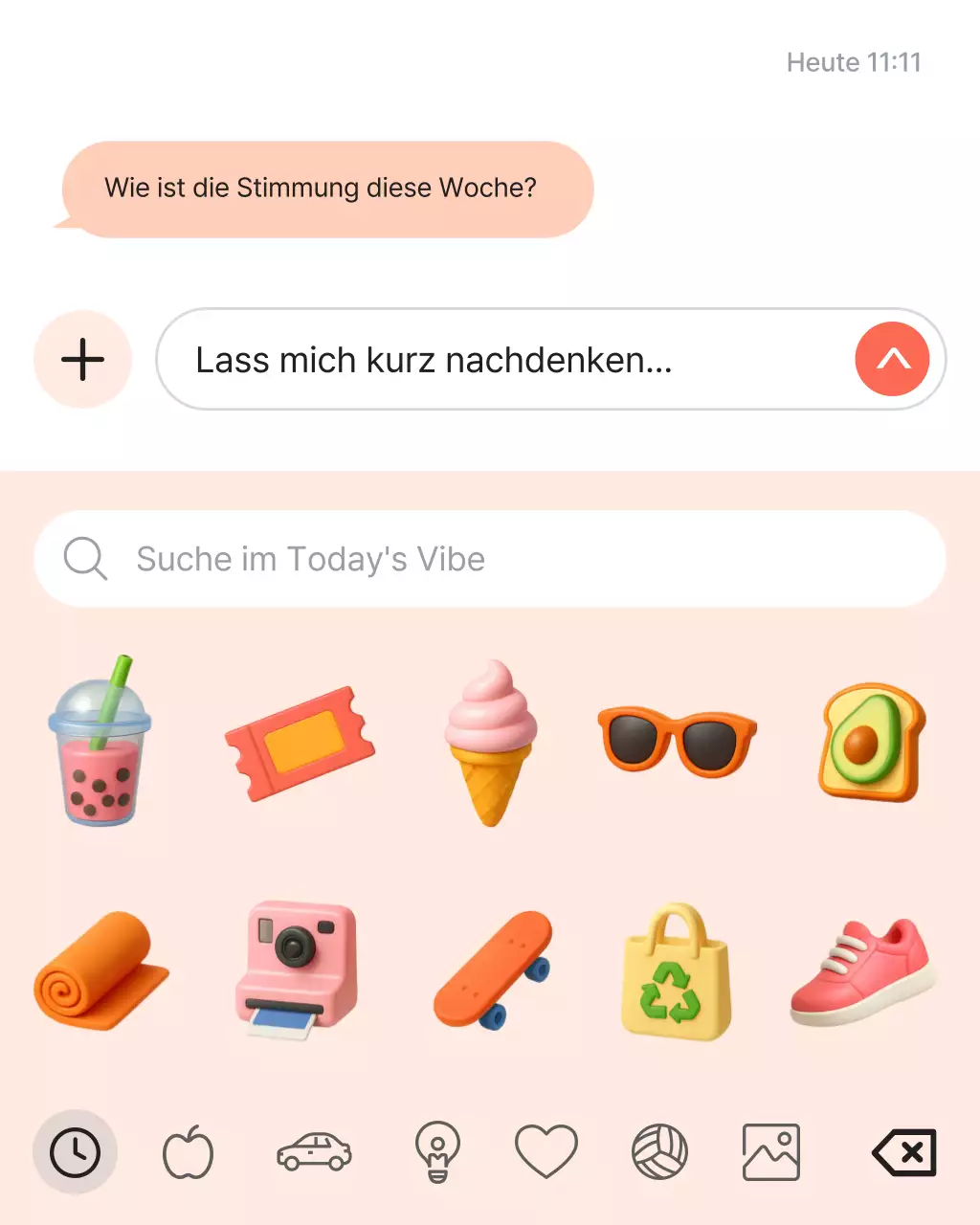Select the bubble tea sticker
This screenshot has height=1225, width=980.
pos(100,743)
